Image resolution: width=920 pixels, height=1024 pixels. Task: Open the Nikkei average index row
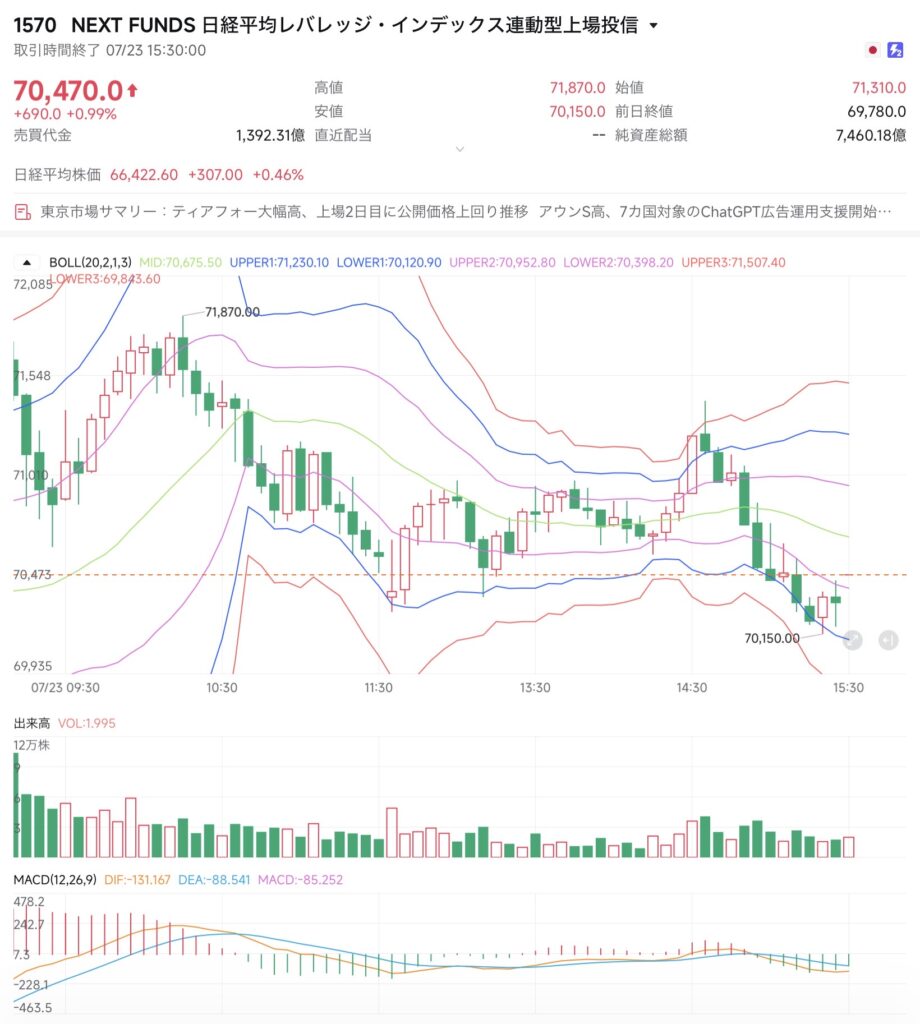pyautogui.click(x=159, y=175)
